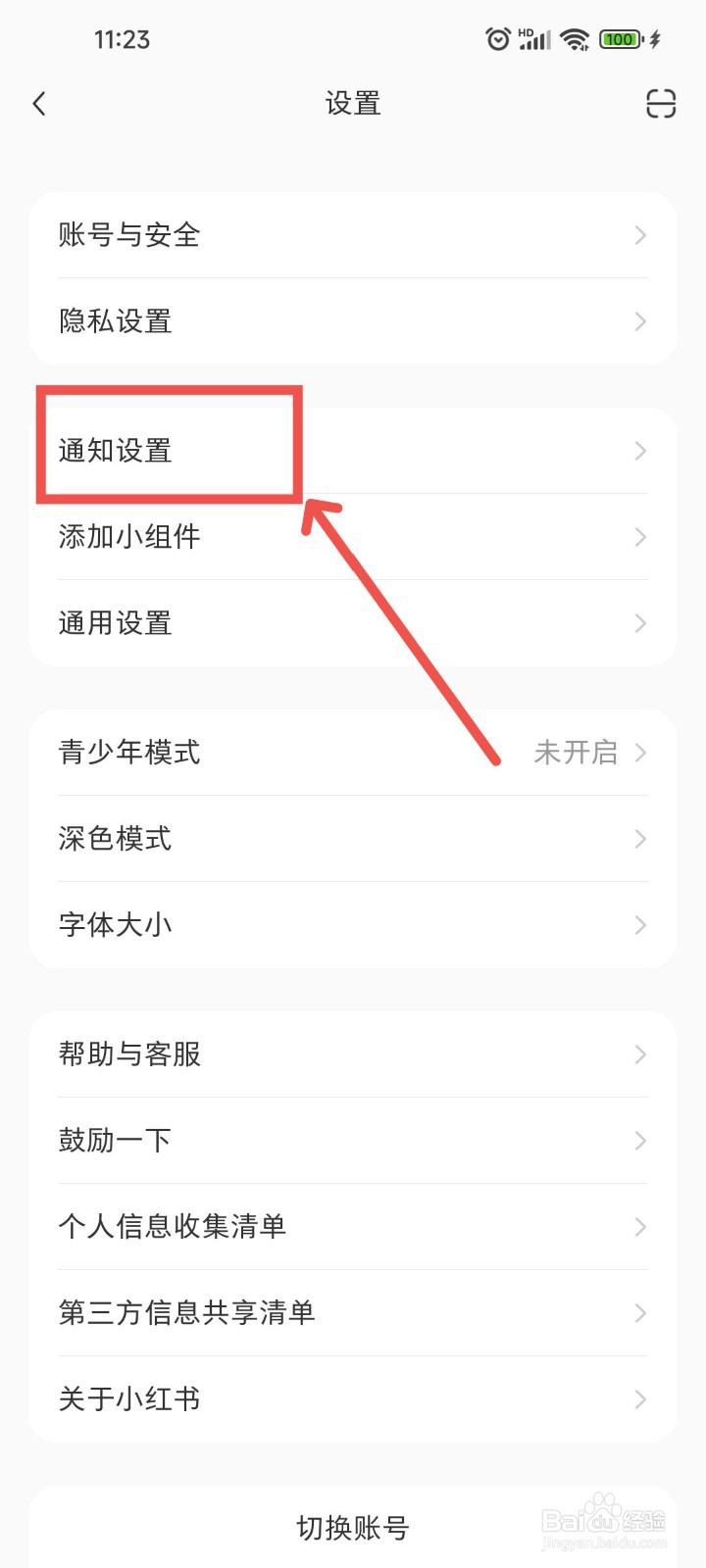Viewport: 706px width, 1568px height.
Task: Tap the cellular signal icon
Action: click(x=533, y=39)
